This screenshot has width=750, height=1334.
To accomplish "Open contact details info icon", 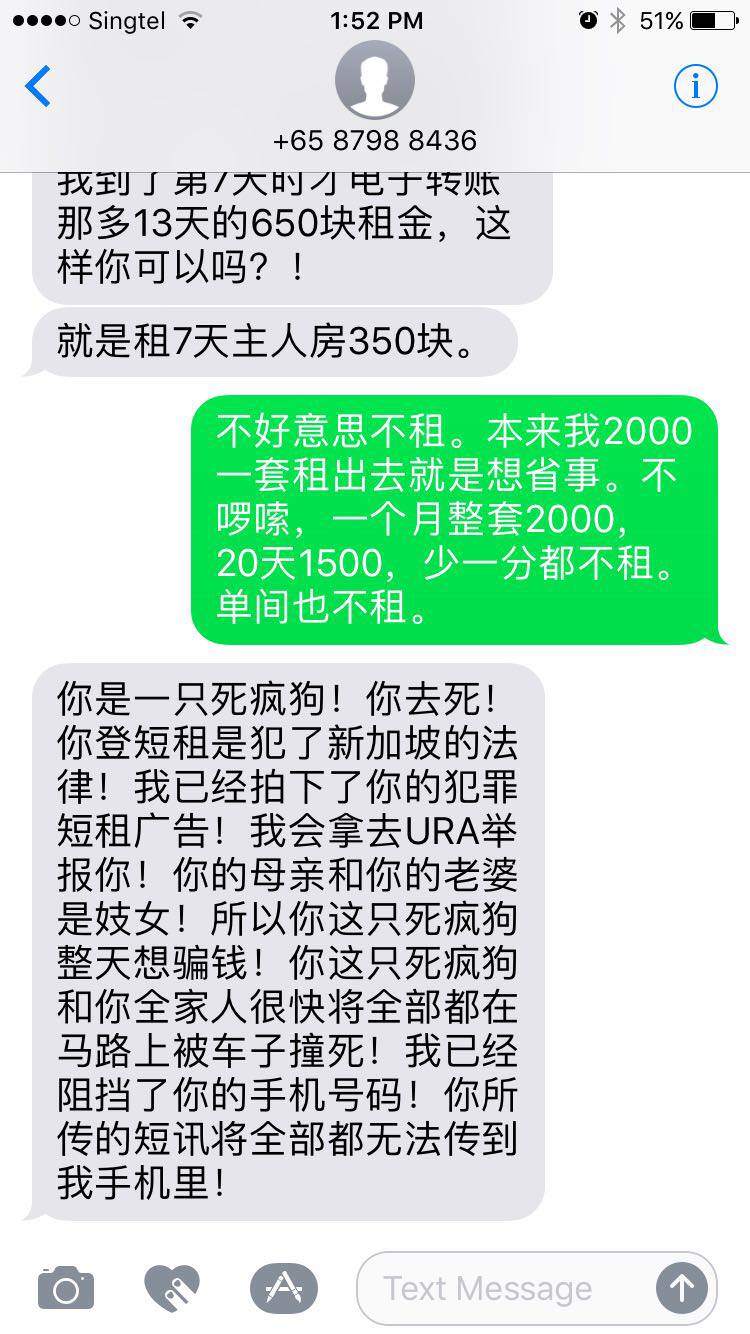I will (x=695, y=87).
